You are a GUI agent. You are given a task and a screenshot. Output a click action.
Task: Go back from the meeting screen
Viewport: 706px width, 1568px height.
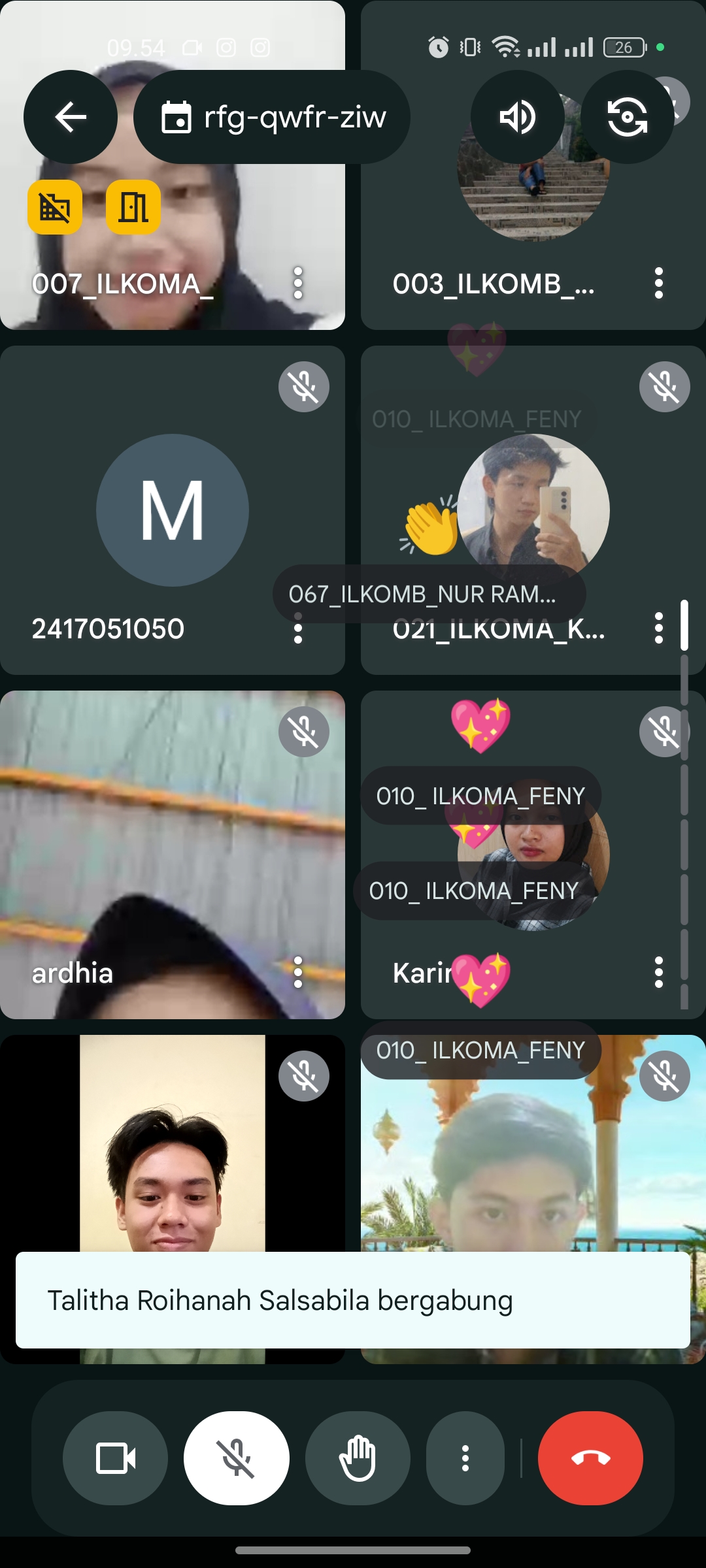click(71, 117)
